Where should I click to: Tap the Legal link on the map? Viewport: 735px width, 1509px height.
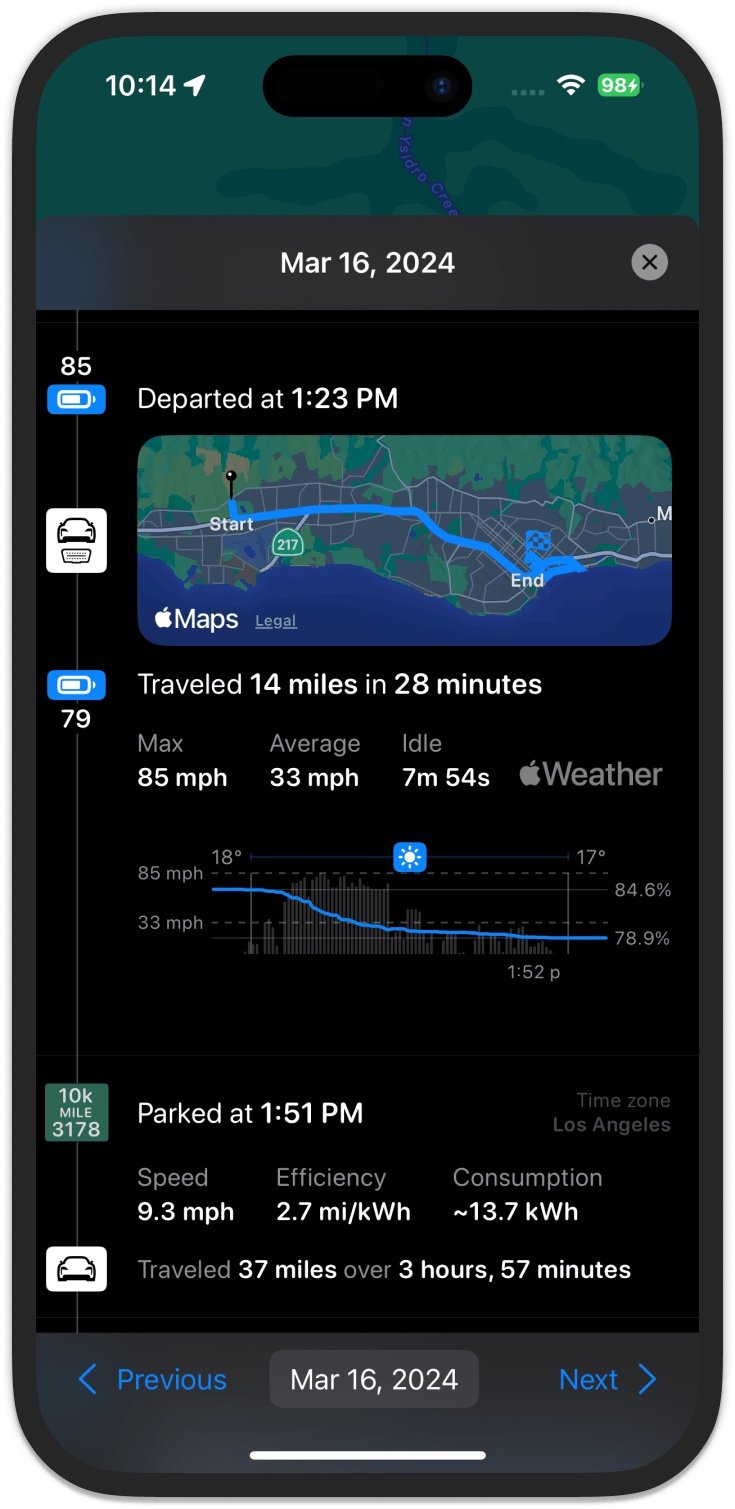(x=276, y=621)
